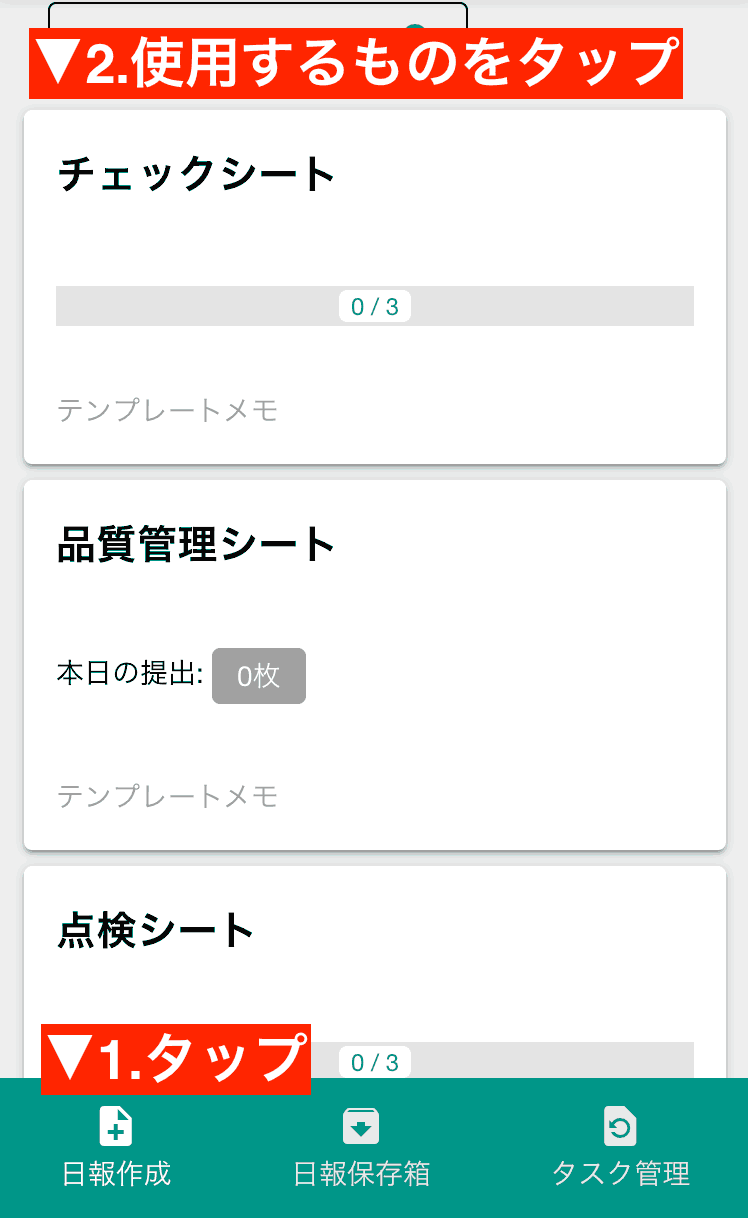
Task: Tap the 日報保存箱 archive box icon
Action: click(360, 1126)
